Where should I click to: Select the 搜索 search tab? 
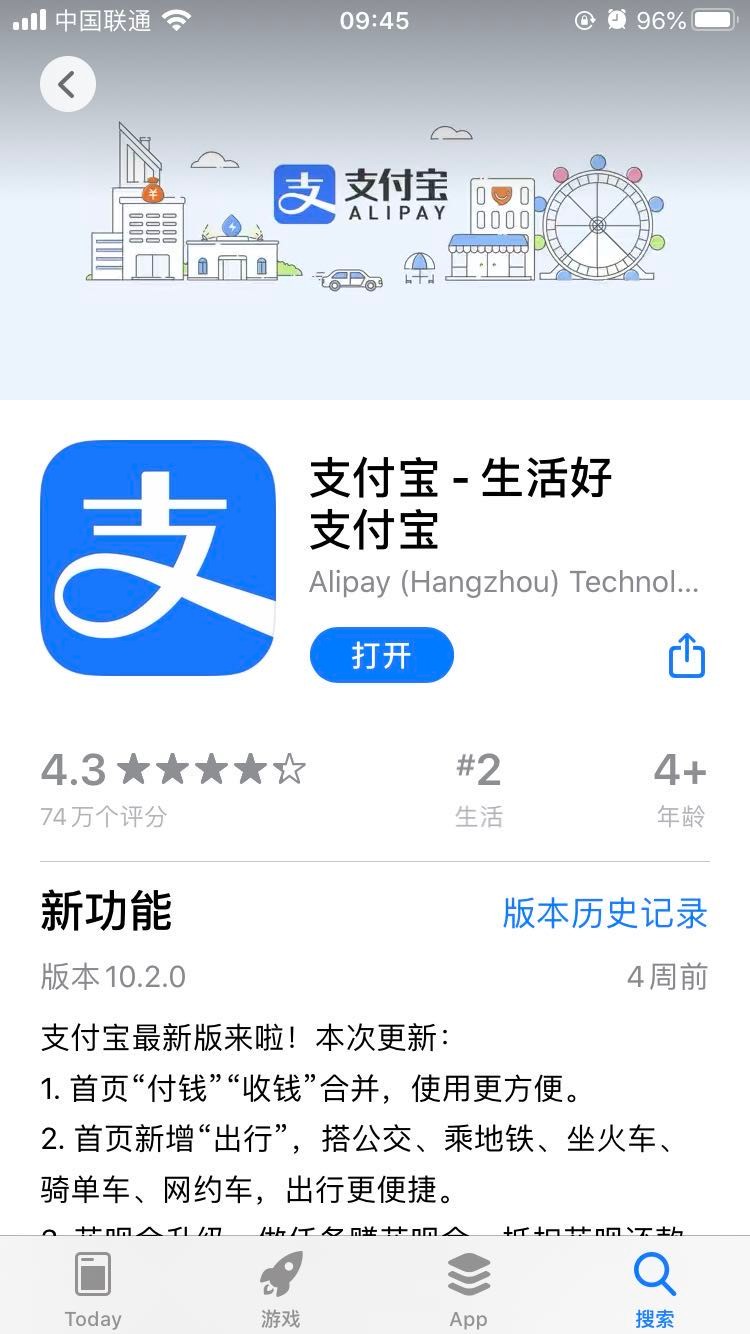pos(655,1288)
